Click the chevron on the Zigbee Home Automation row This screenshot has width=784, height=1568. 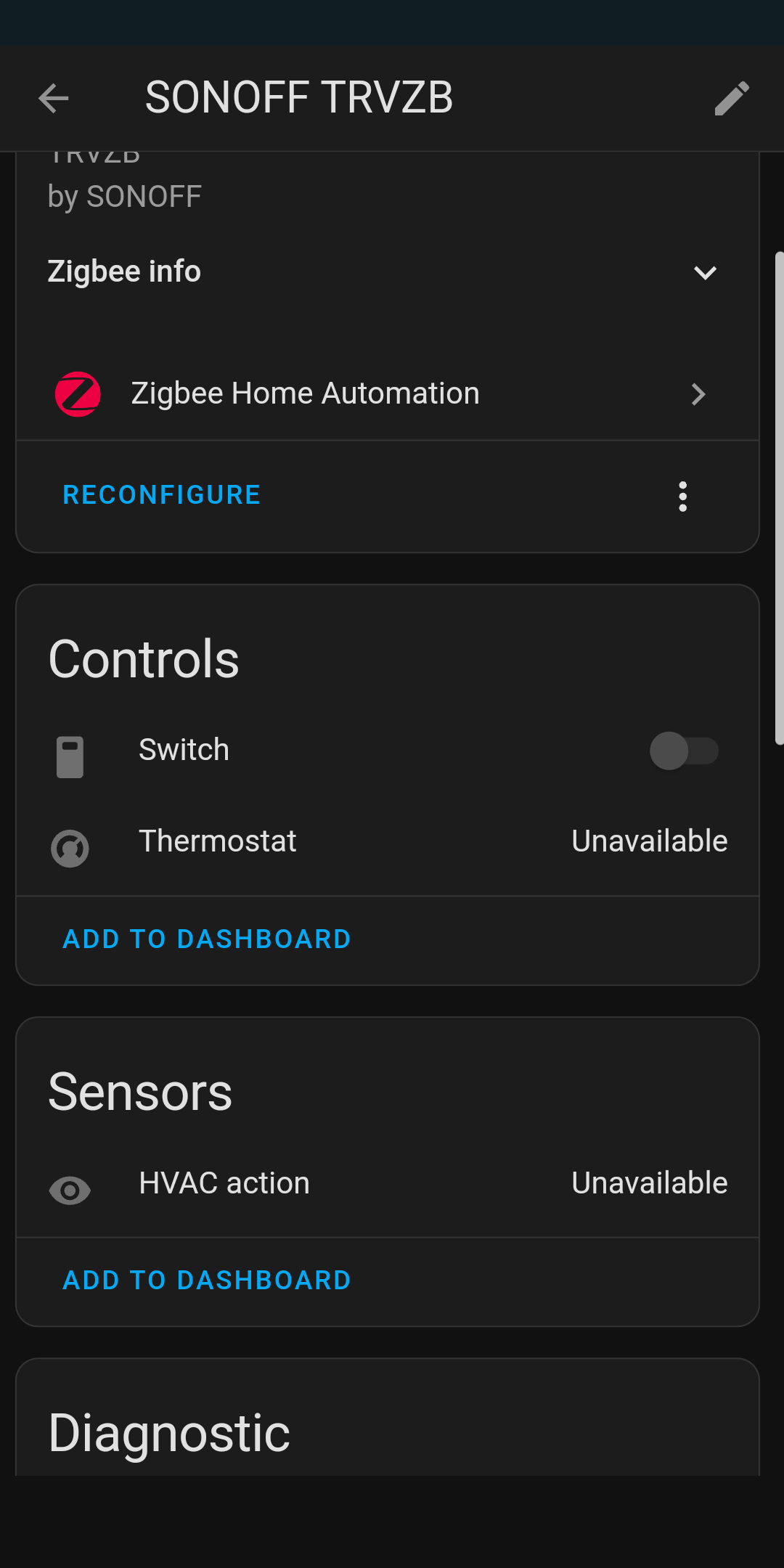click(x=698, y=394)
